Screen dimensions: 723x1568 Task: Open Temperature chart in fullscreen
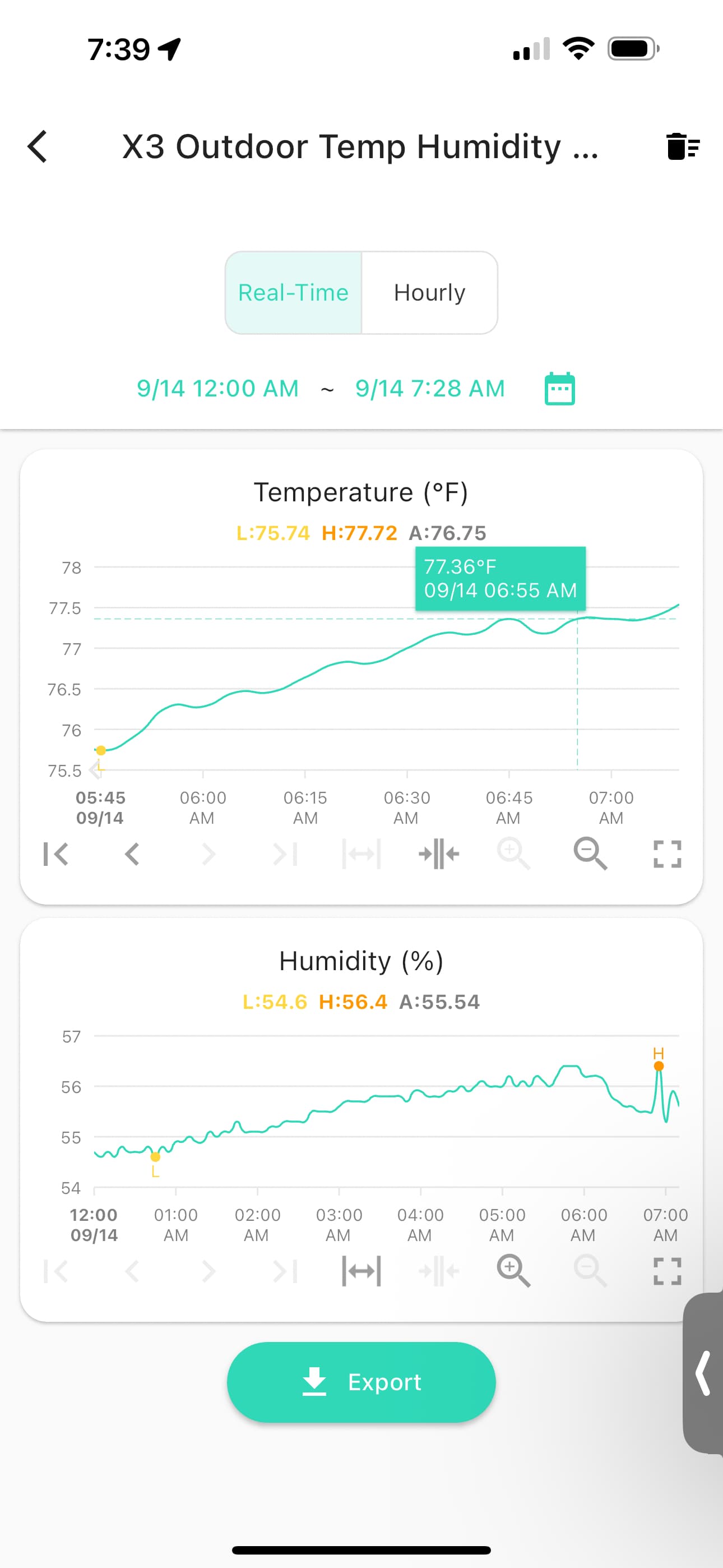tap(667, 854)
